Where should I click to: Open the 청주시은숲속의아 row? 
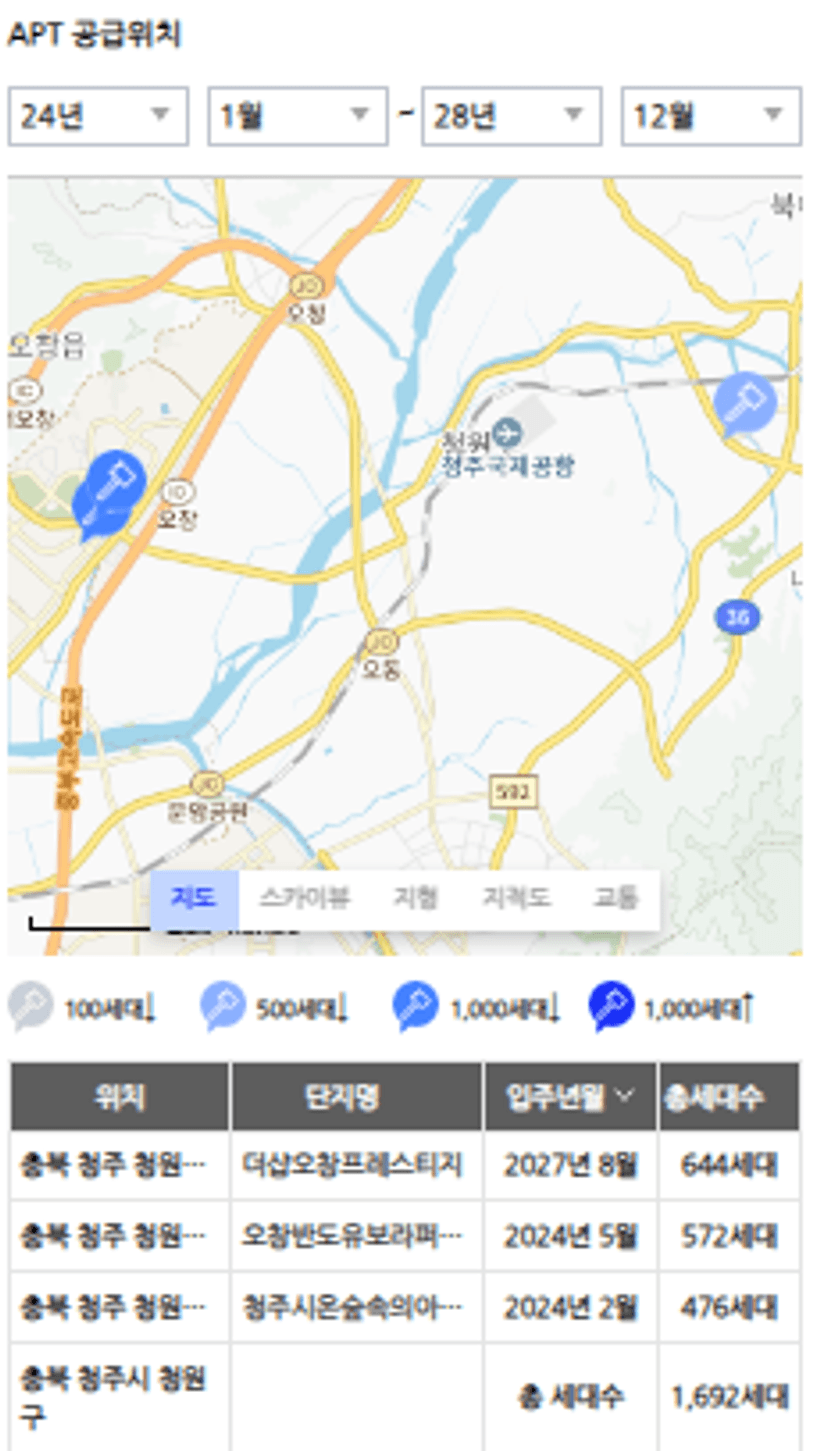coord(405,1307)
